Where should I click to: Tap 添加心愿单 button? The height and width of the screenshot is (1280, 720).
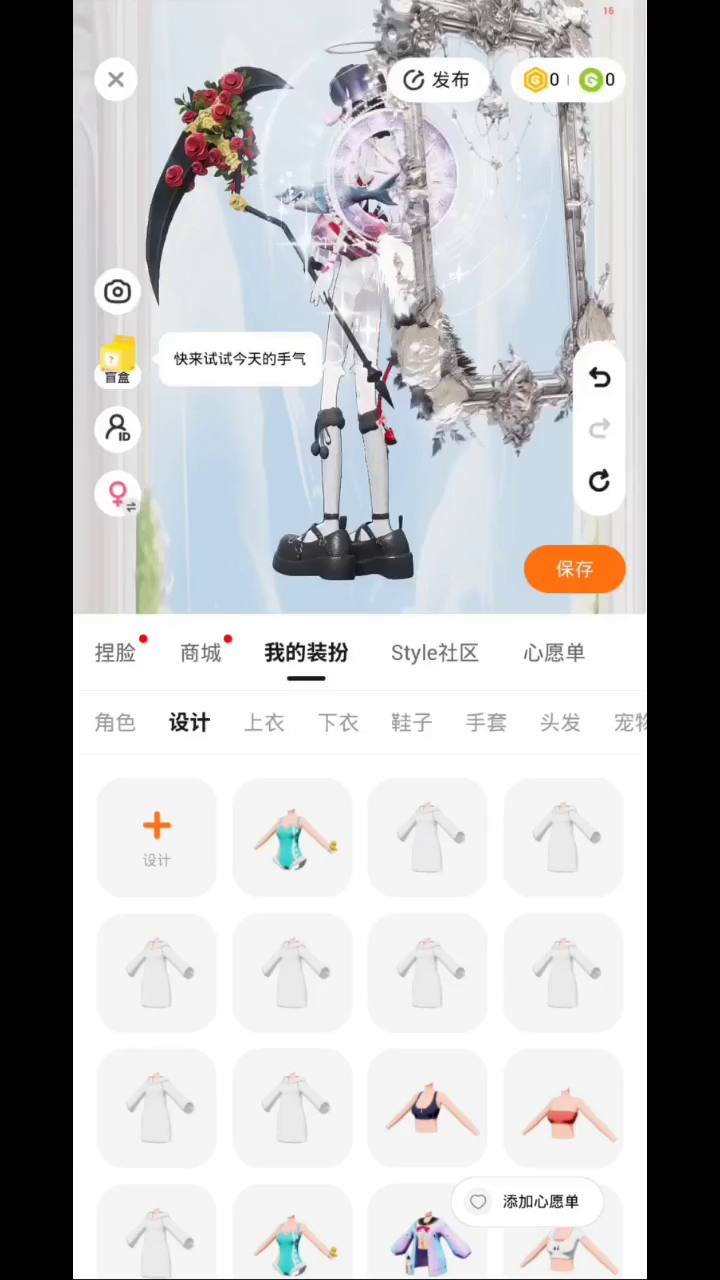(527, 1202)
